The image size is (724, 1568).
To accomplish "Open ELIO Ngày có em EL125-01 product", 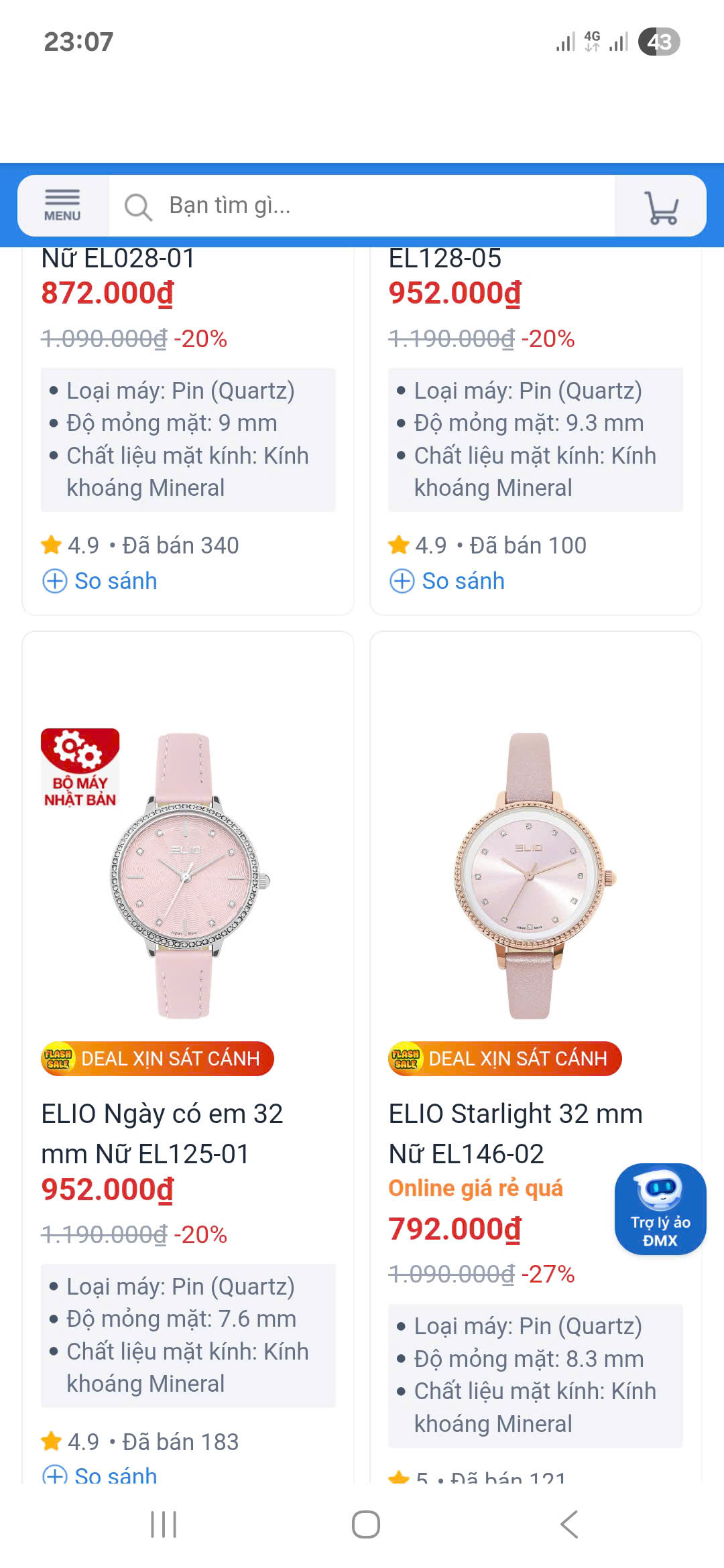I will tap(162, 1133).
